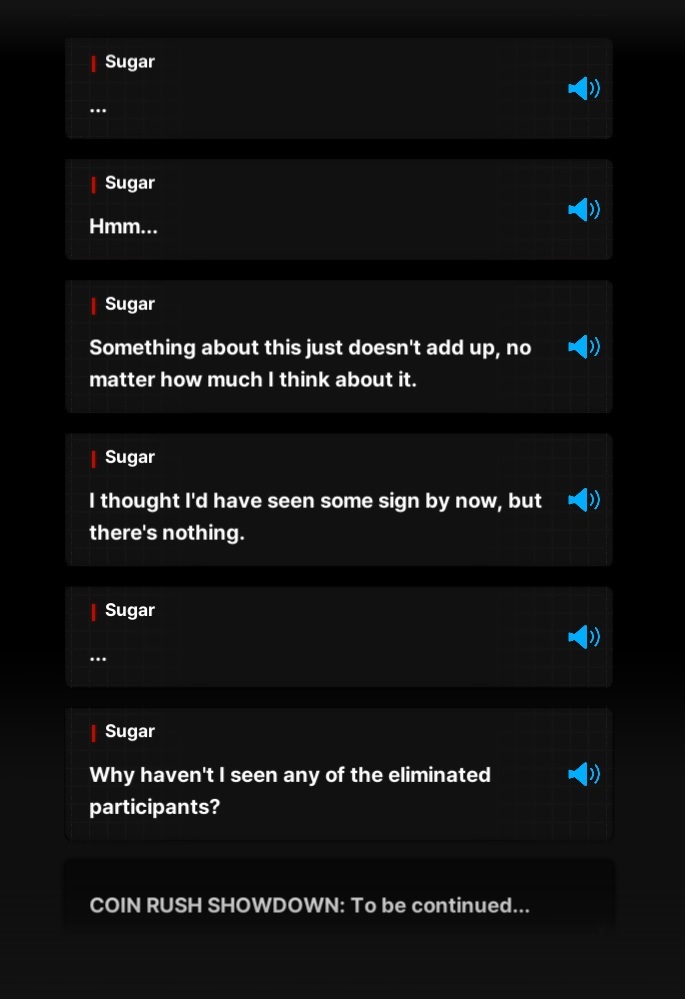Play voice for 'Something about this just doesn't add up'
Viewport: 685px width, 999px height.
[584, 347]
